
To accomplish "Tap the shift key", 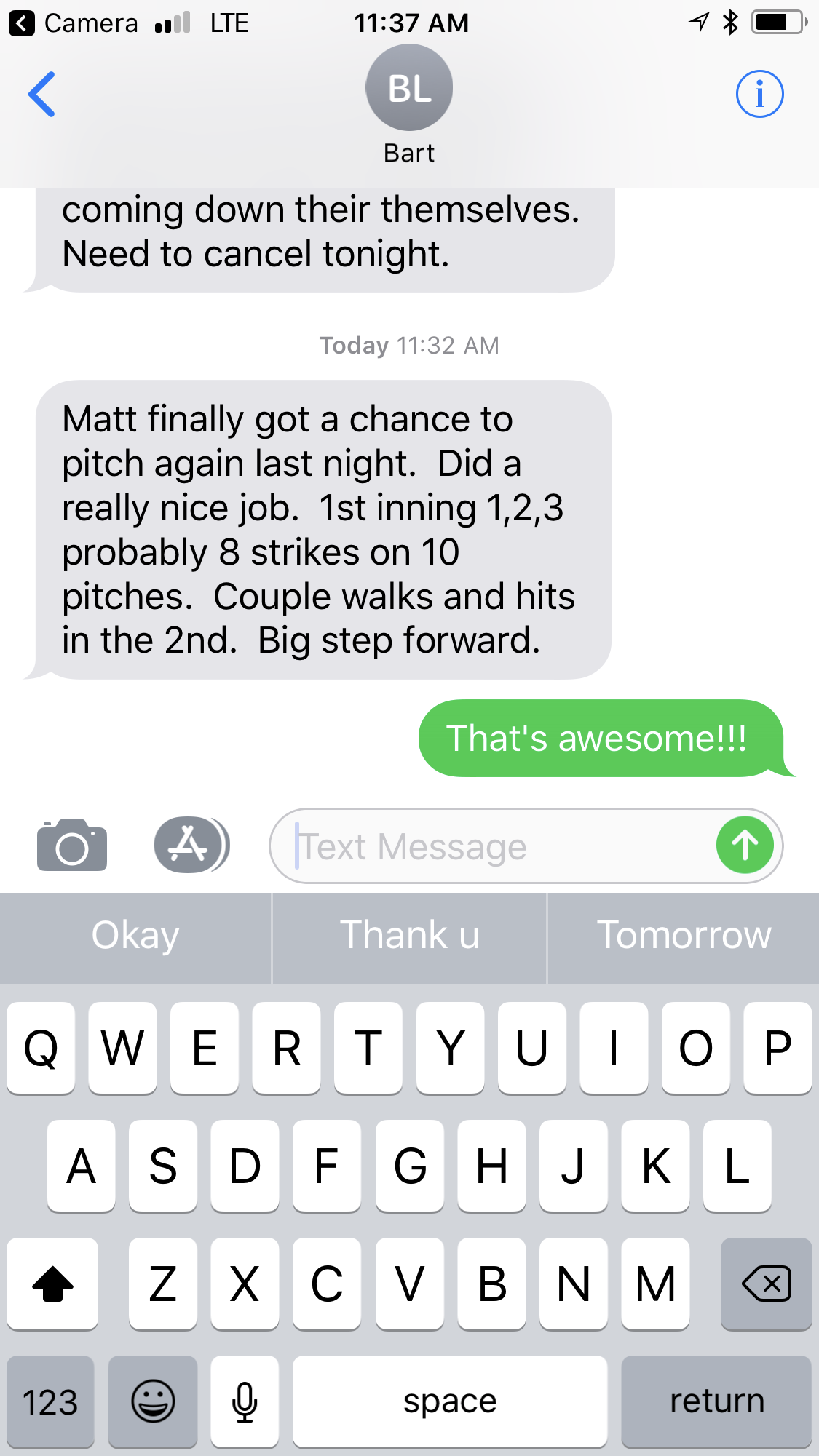I will (52, 1284).
